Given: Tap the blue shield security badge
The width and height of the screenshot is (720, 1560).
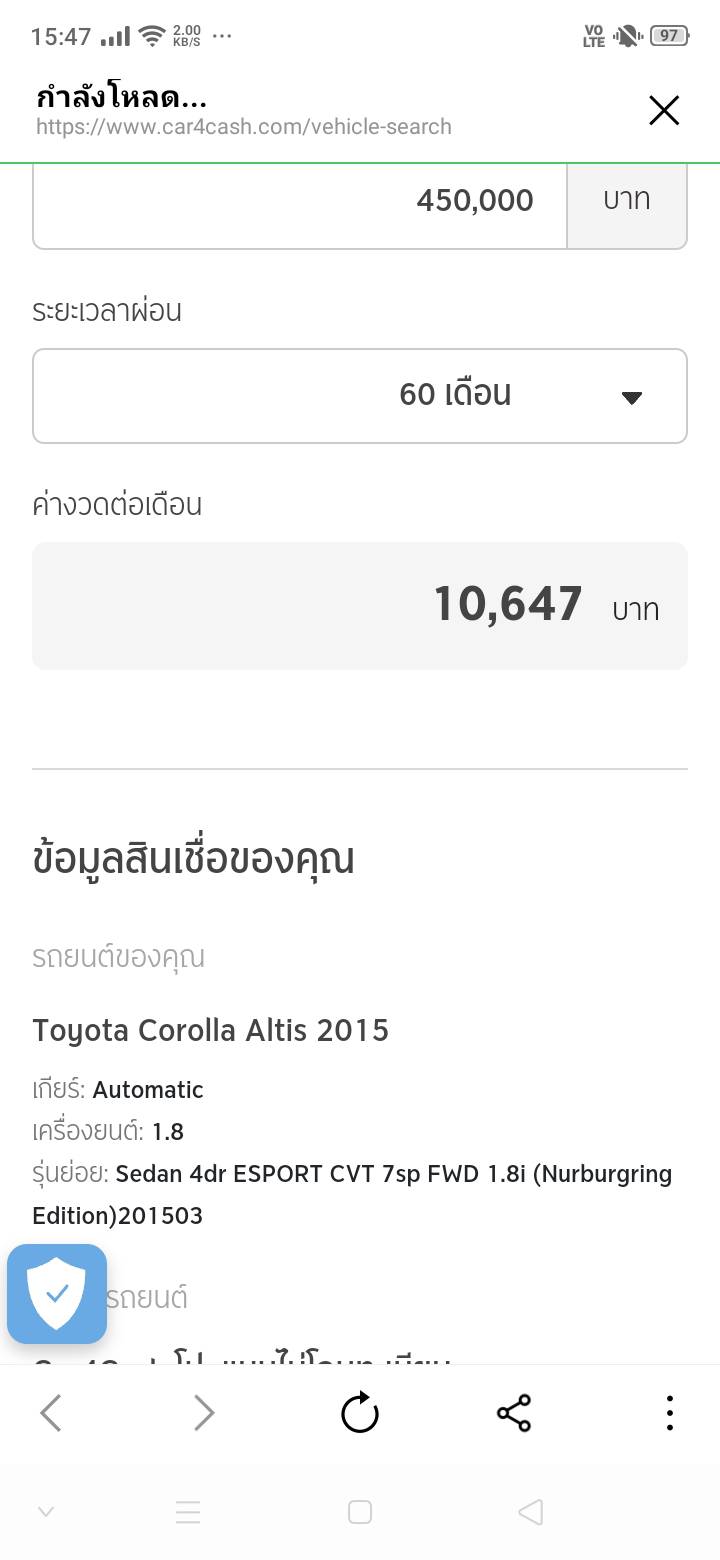Looking at the screenshot, I should point(57,1293).
